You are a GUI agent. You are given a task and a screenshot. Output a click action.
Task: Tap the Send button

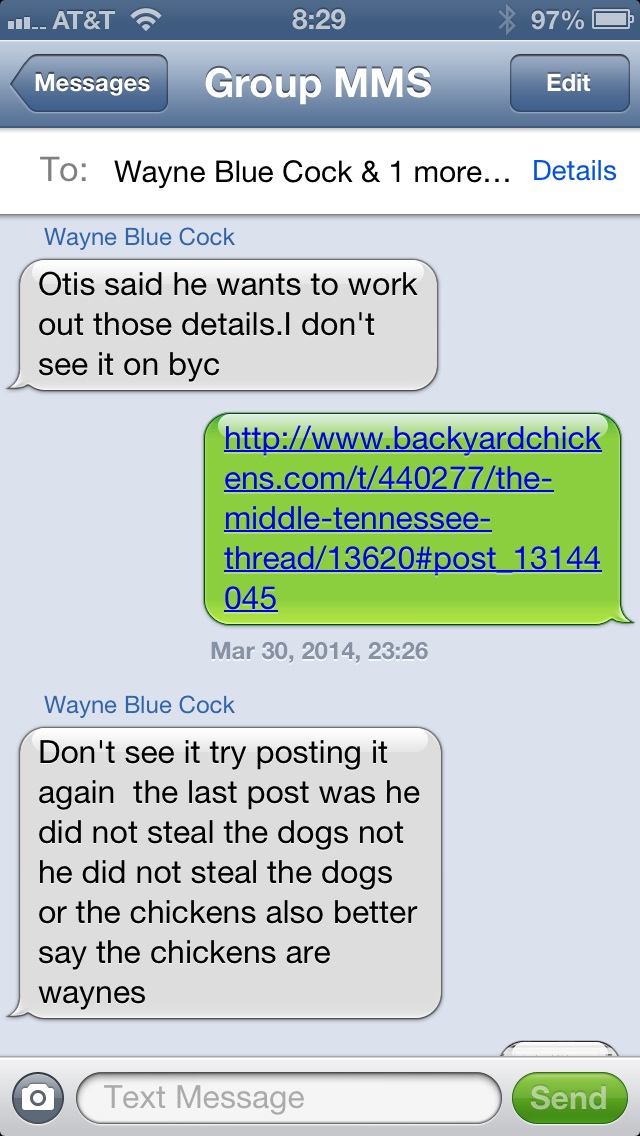click(x=568, y=1098)
